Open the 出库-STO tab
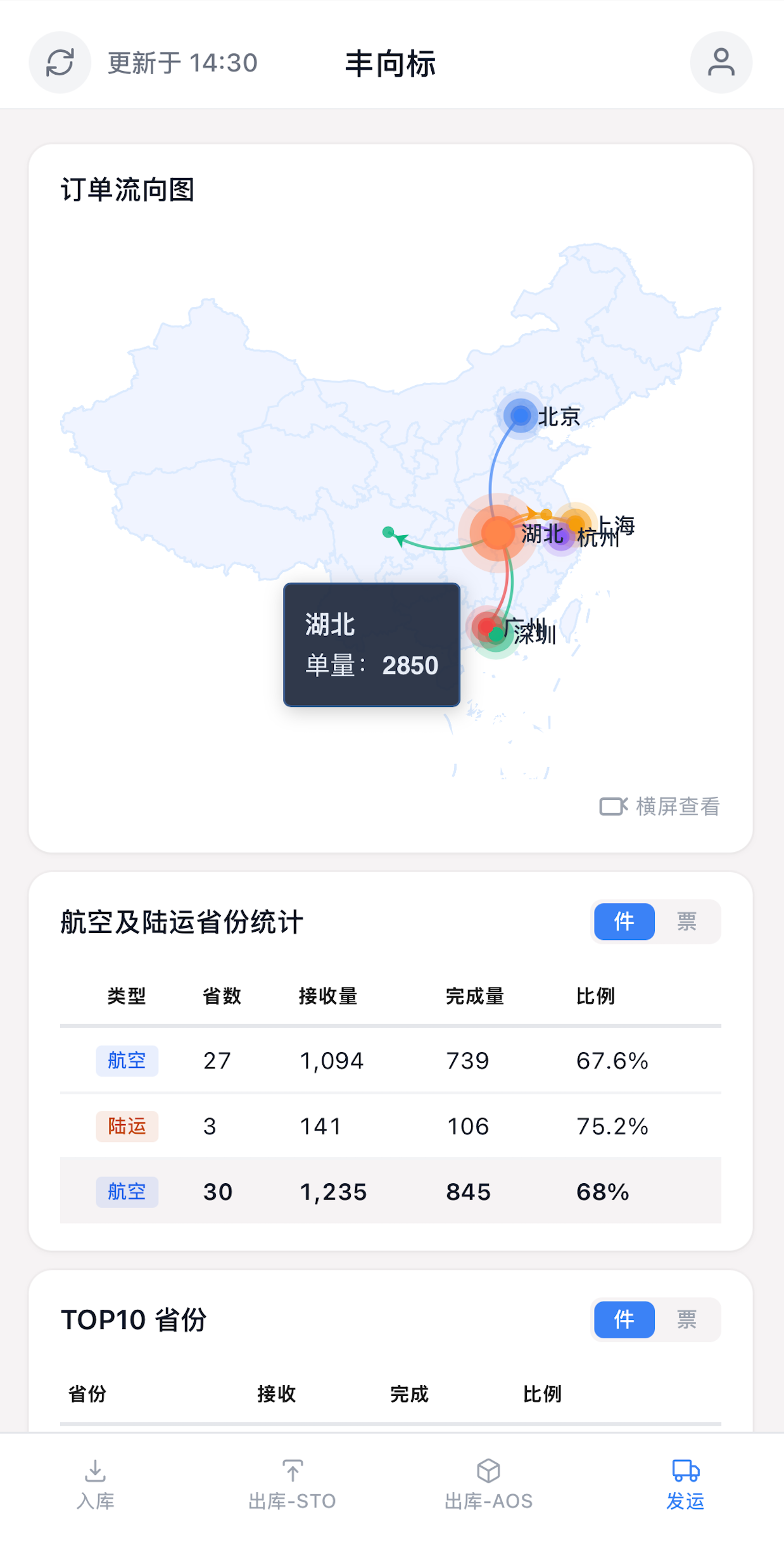Viewport: 784px width, 1541px height. [x=292, y=1485]
